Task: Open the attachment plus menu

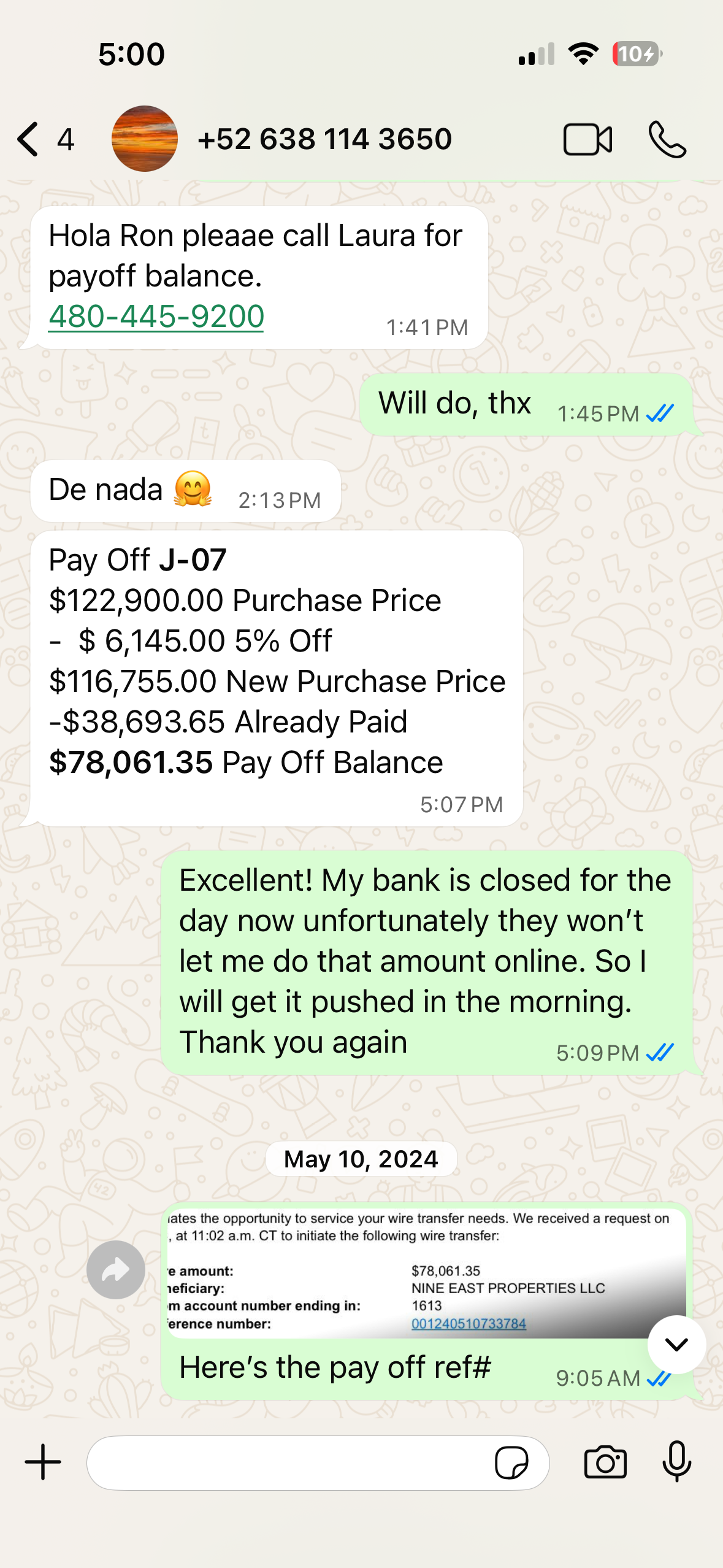Action: point(43,1462)
